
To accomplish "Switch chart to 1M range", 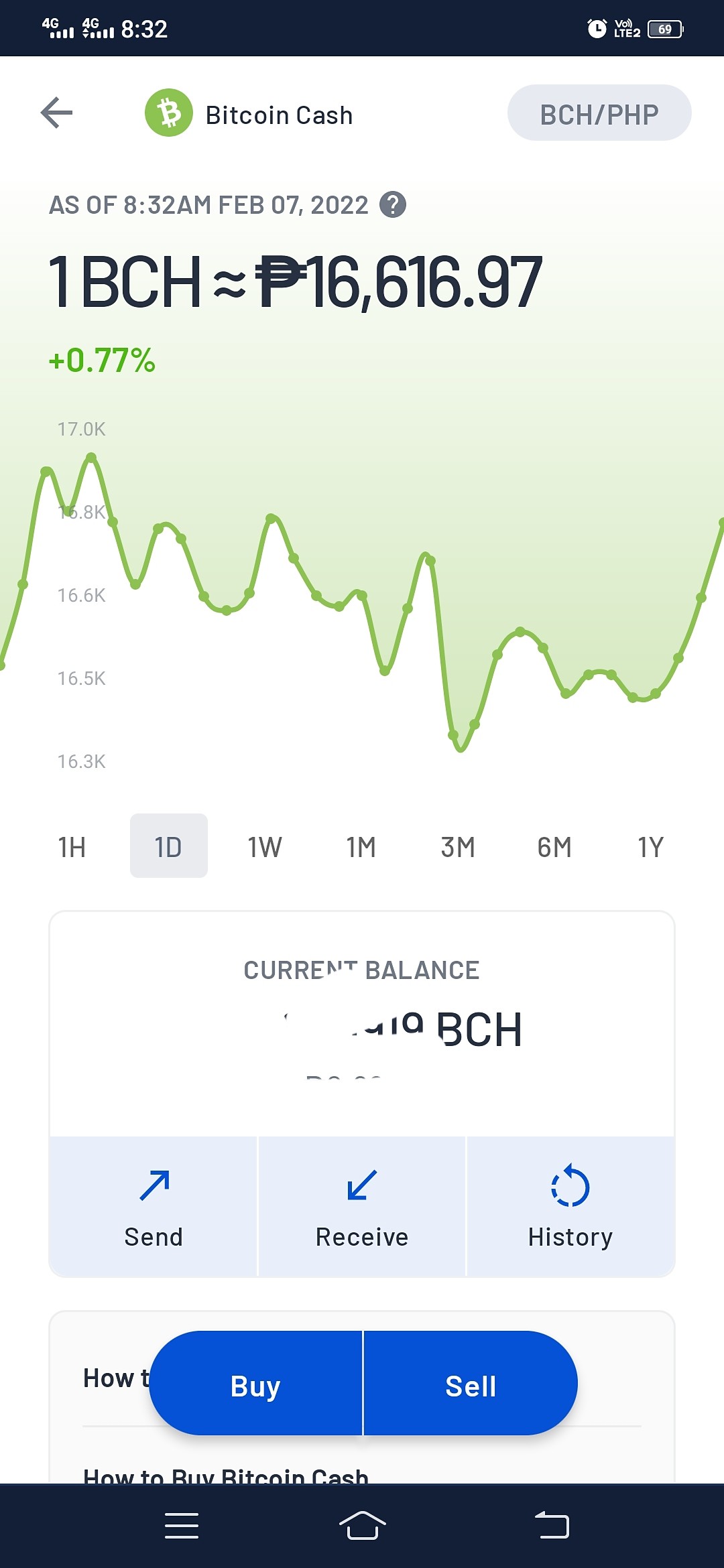I will (x=361, y=846).
